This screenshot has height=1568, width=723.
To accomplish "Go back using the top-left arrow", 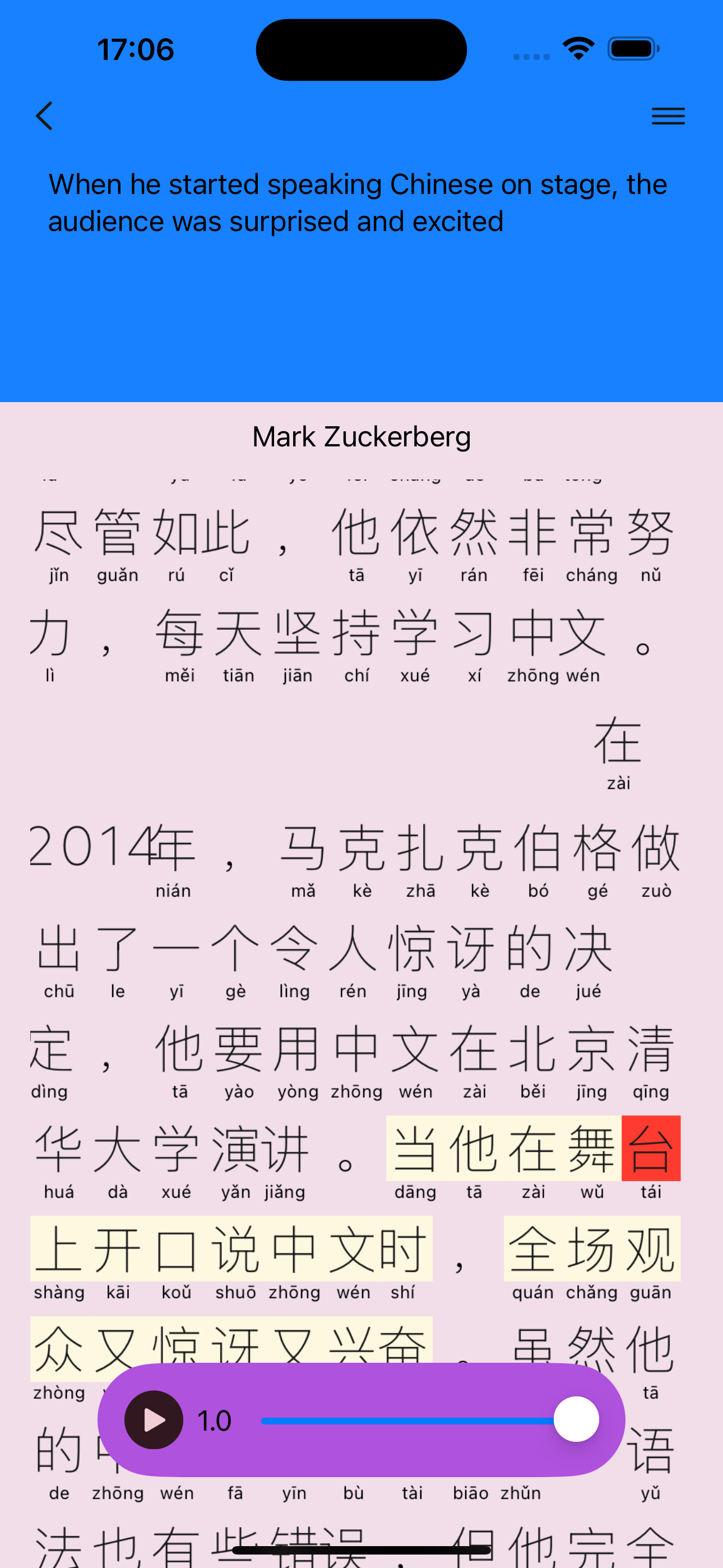I will point(44,116).
